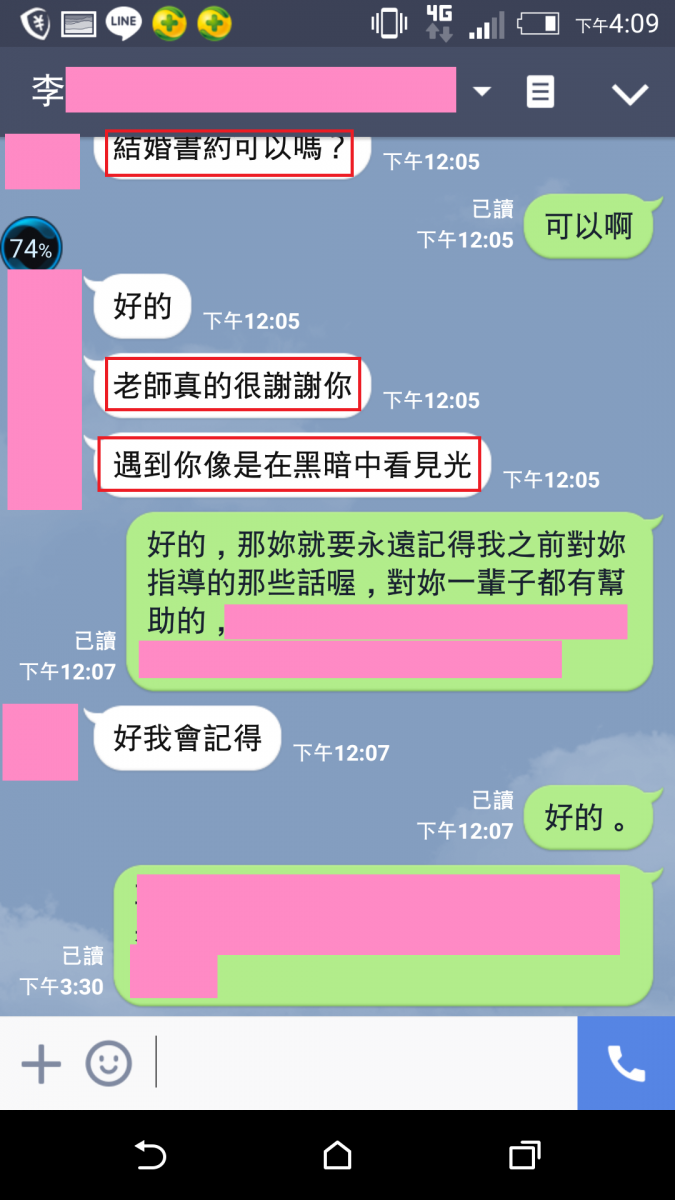Tap the floating 74% battery bubble
The width and height of the screenshot is (675, 1200).
[x=31, y=248]
